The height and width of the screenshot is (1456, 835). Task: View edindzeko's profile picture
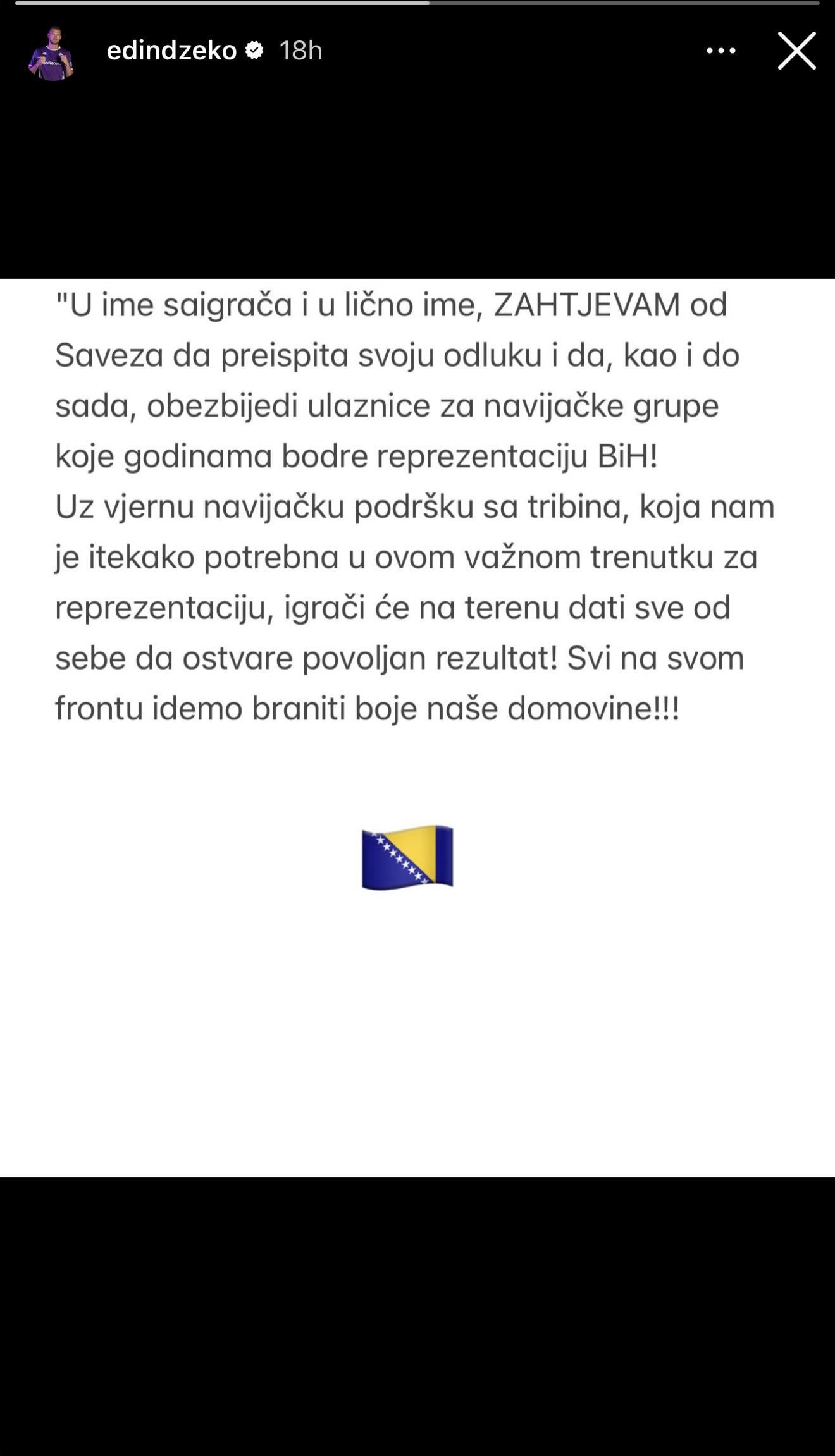(51, 54)
